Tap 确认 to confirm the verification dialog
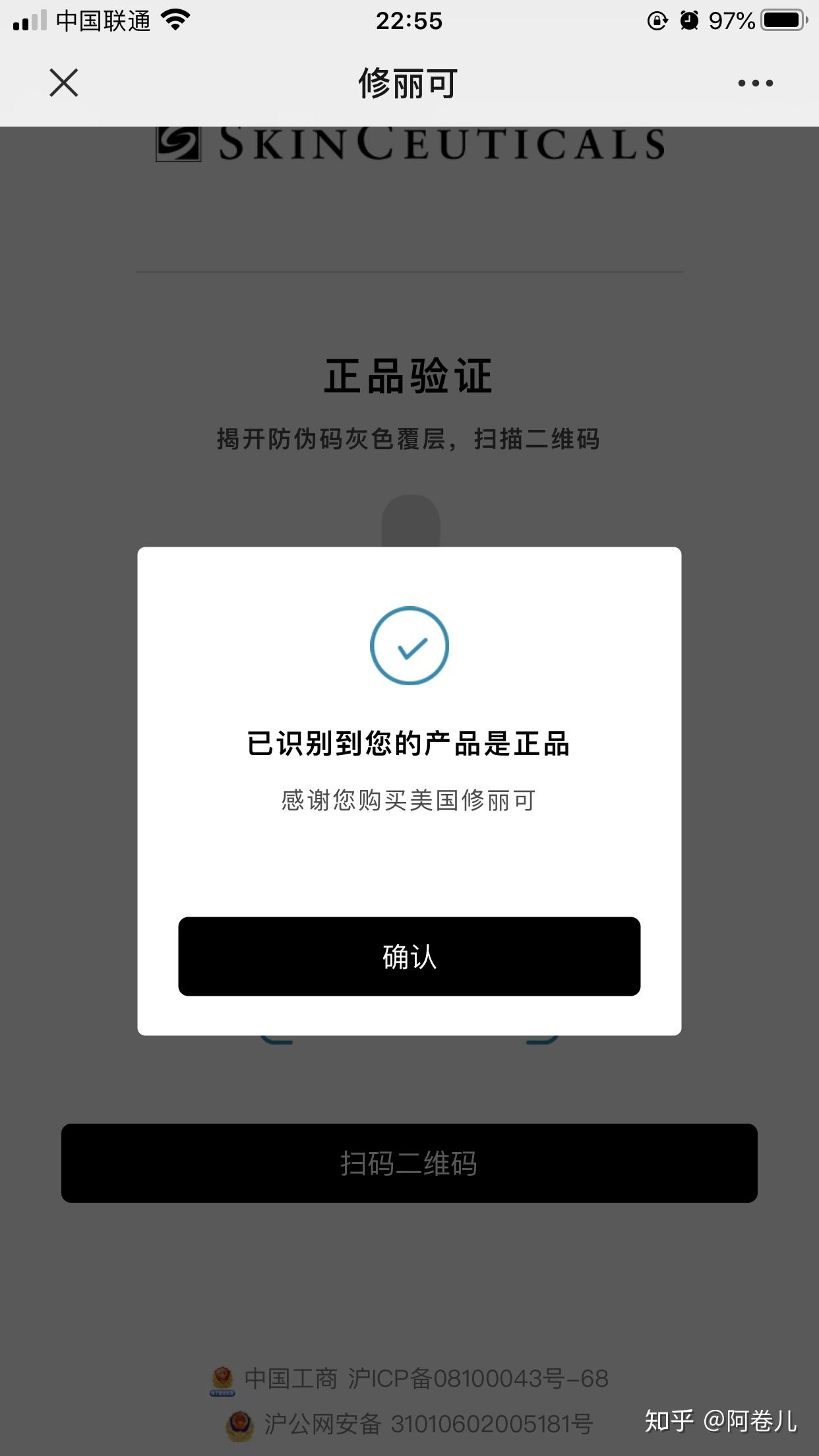 [x=409, y=956]
